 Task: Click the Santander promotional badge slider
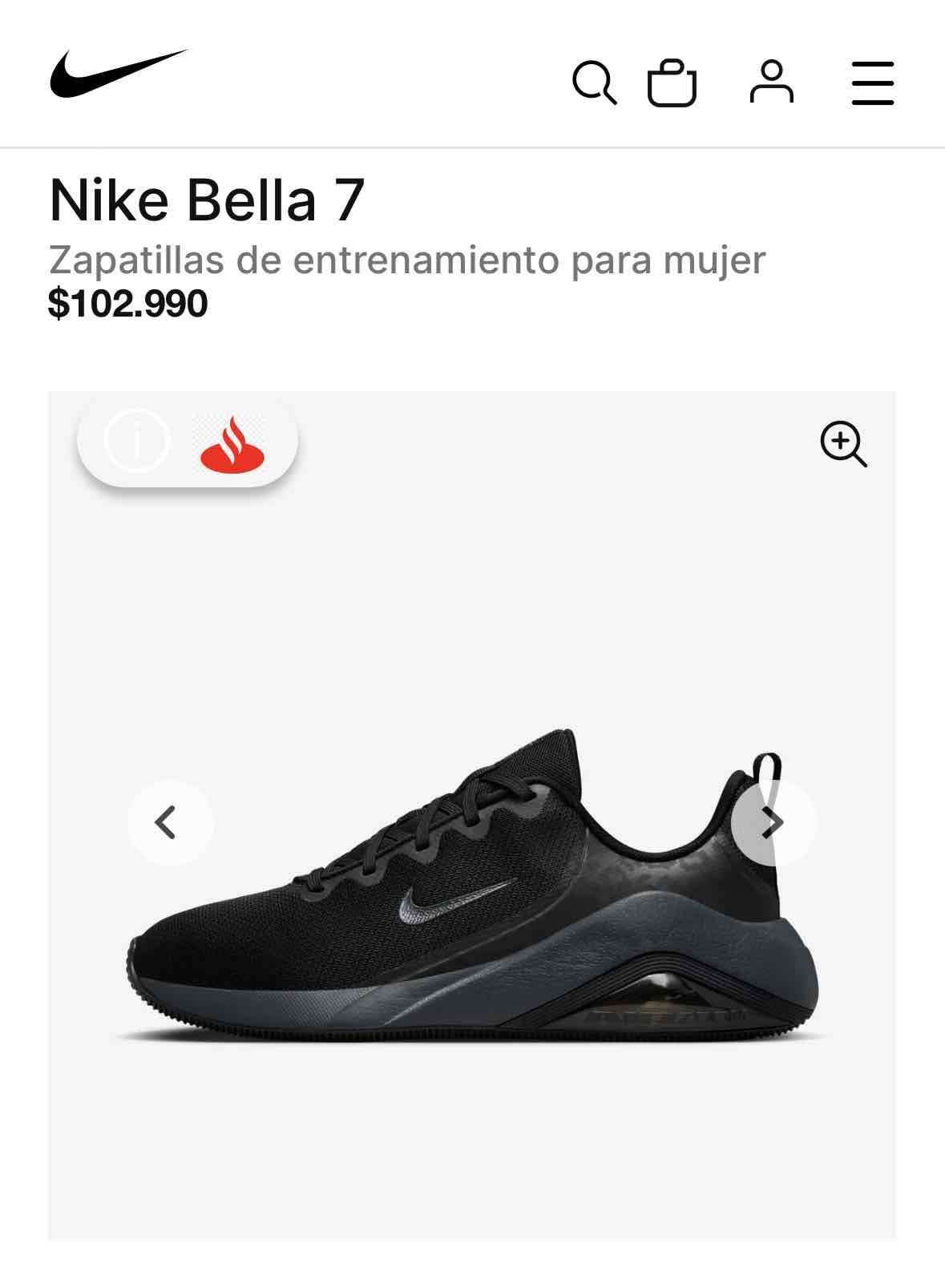coord(184,440)
